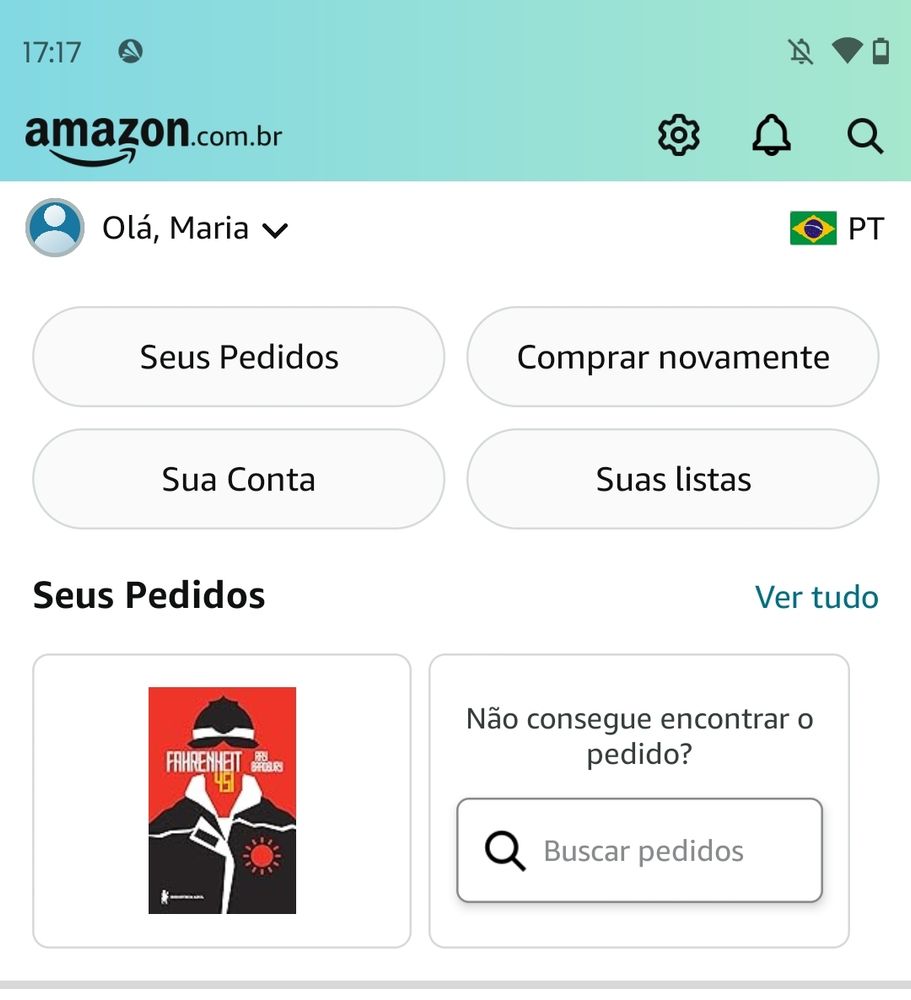Viewport: 911px width, 1000px height.
Task: Open the settings gear icon
Action: (678, 135)
